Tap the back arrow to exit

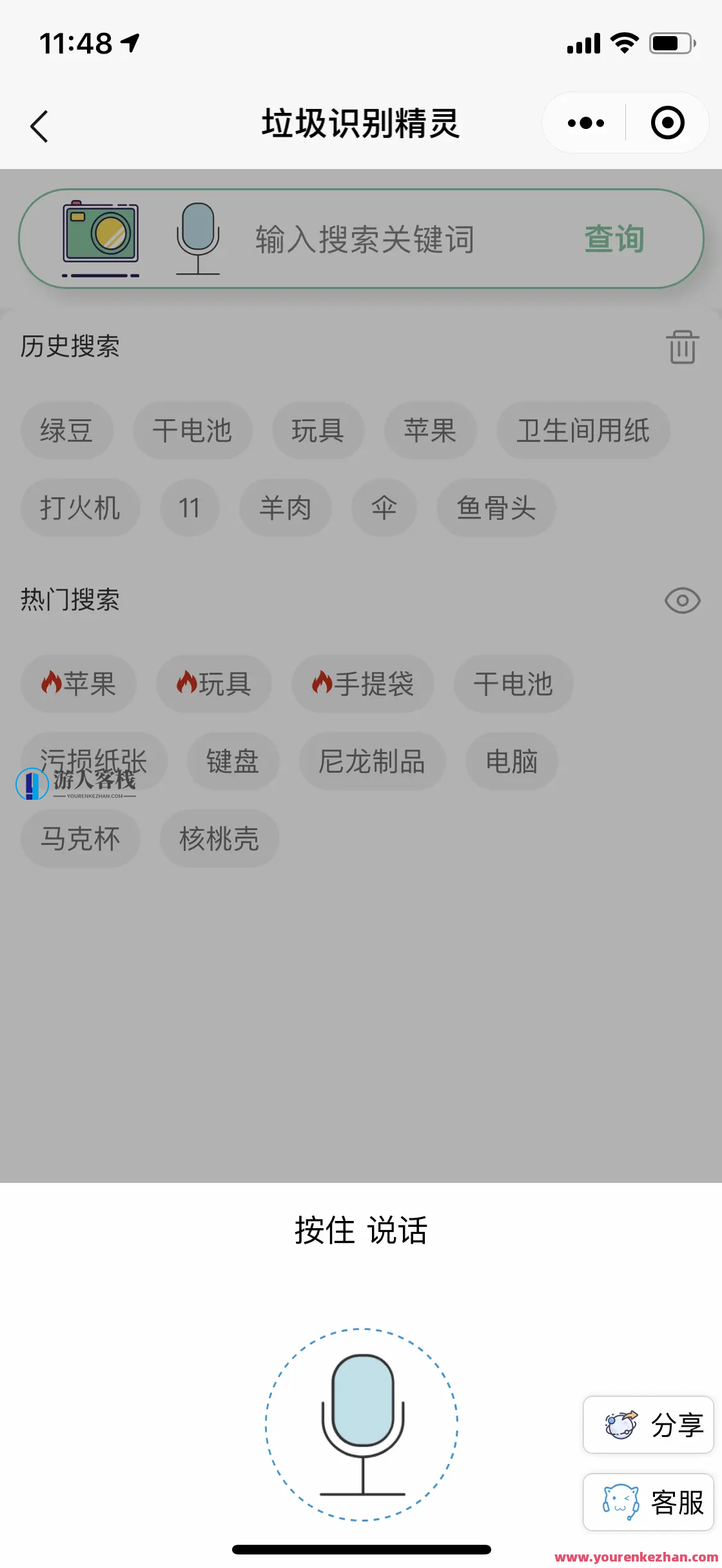(x=40, y=124)
